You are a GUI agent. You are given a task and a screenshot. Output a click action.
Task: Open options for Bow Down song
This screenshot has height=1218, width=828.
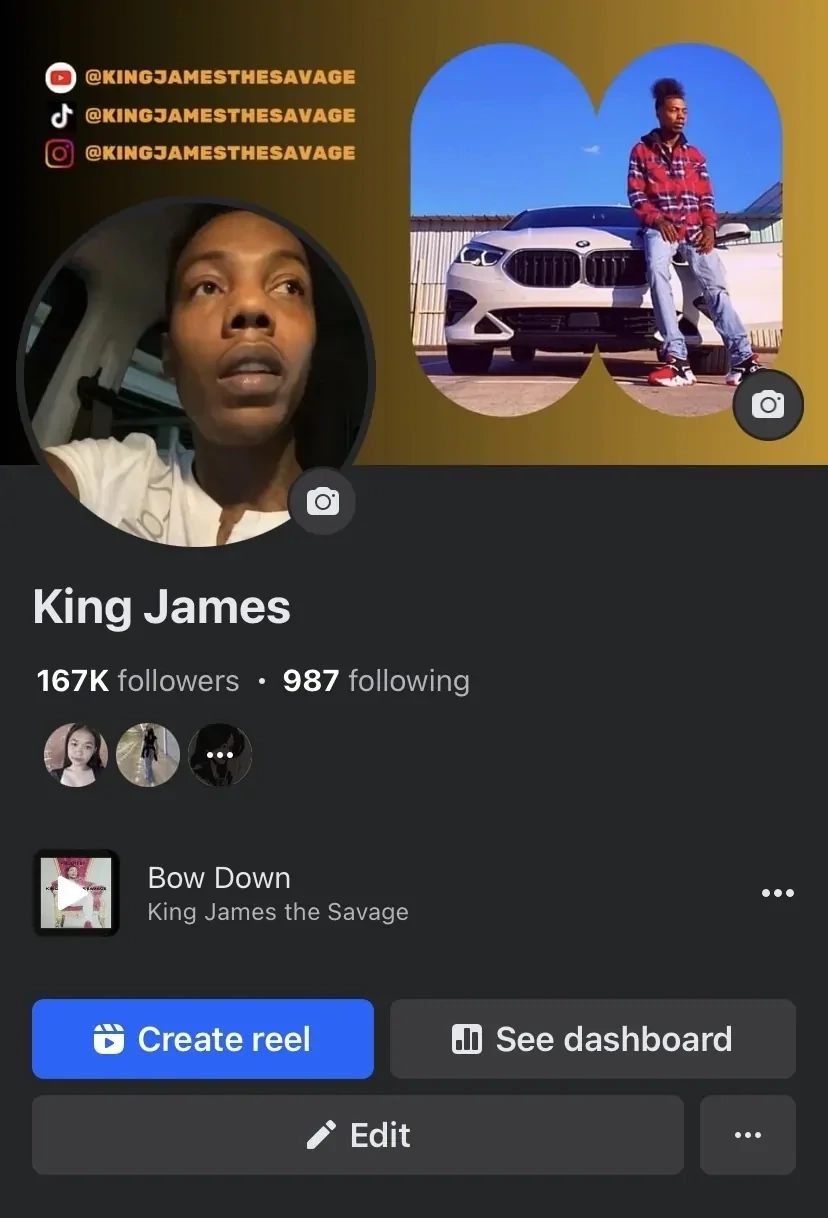click(777, 893)
